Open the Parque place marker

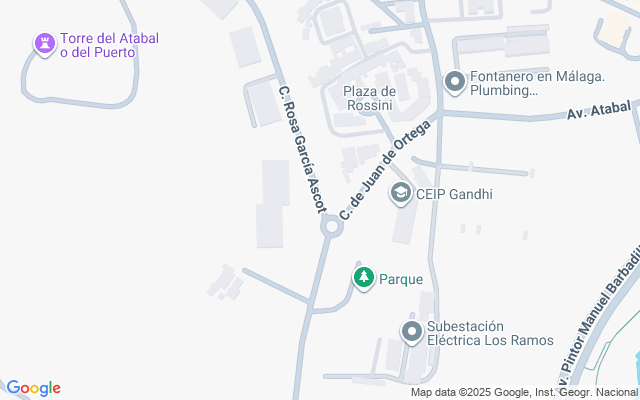tap(365, 278)
